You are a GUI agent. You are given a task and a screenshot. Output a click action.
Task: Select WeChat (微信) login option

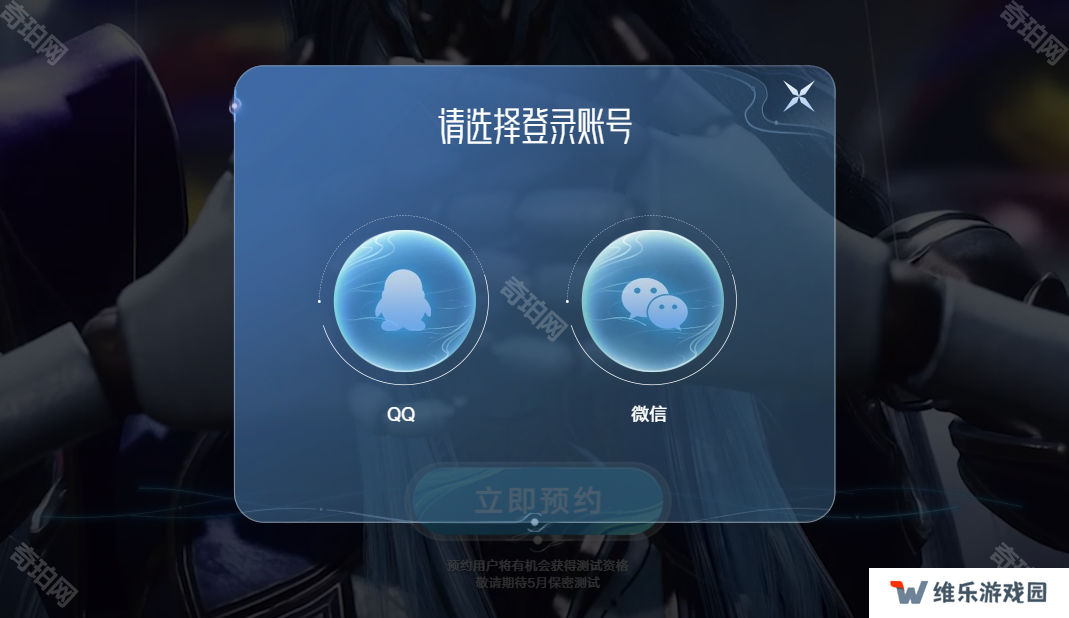pos(652,301)
